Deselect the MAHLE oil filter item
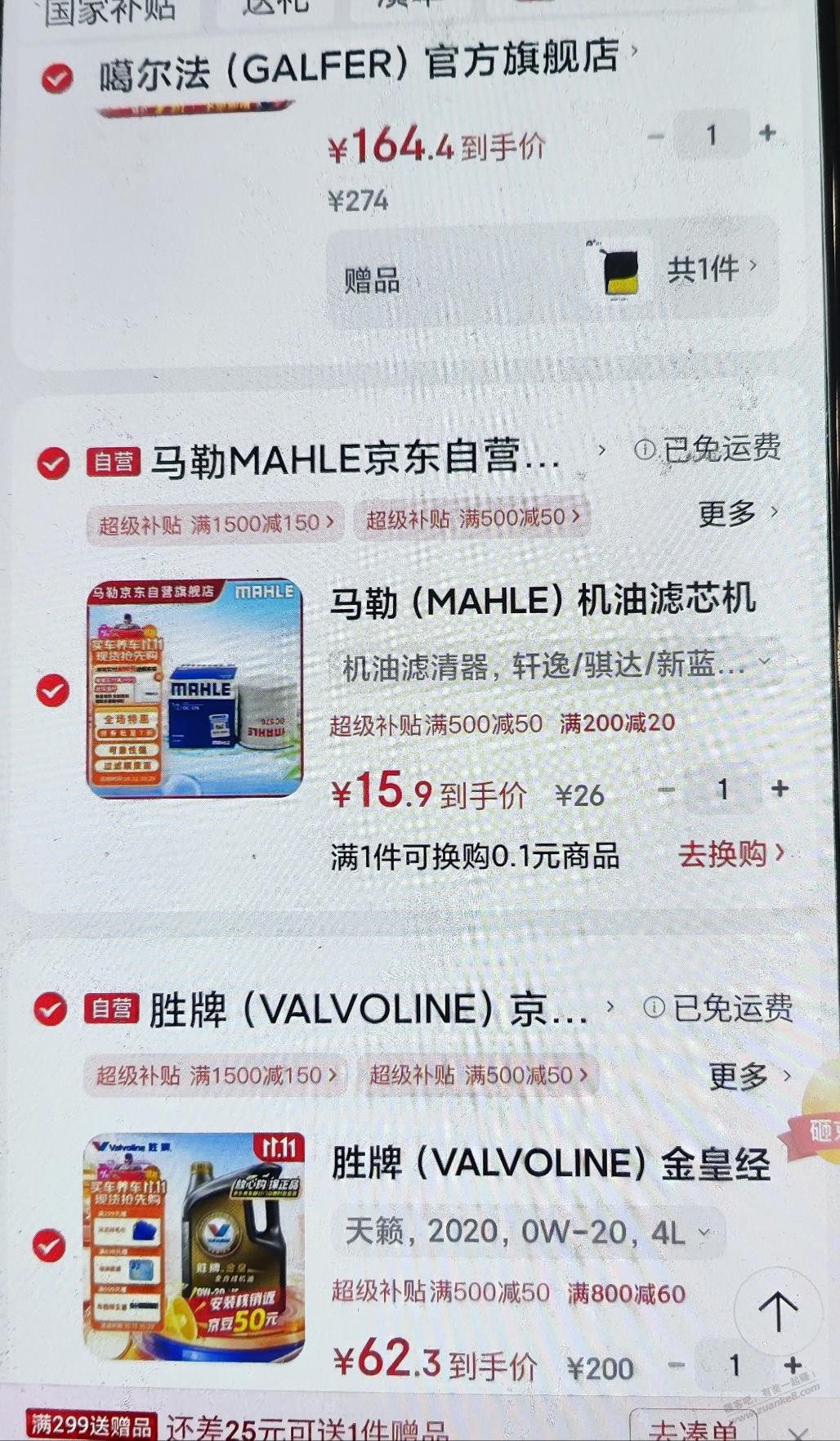The image size is (840, 1441). (53, 691)
